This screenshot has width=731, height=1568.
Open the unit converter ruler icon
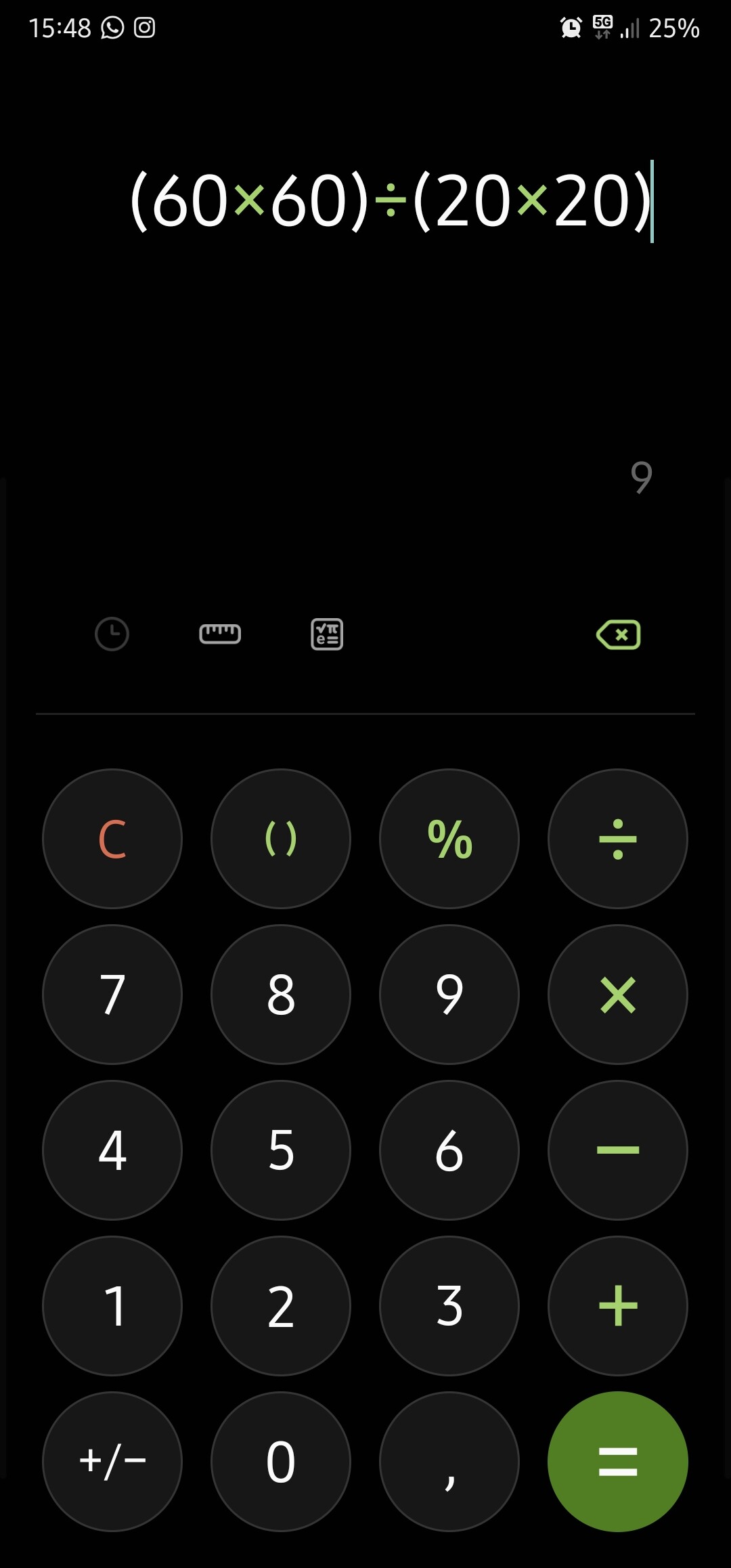click(220, 634)
